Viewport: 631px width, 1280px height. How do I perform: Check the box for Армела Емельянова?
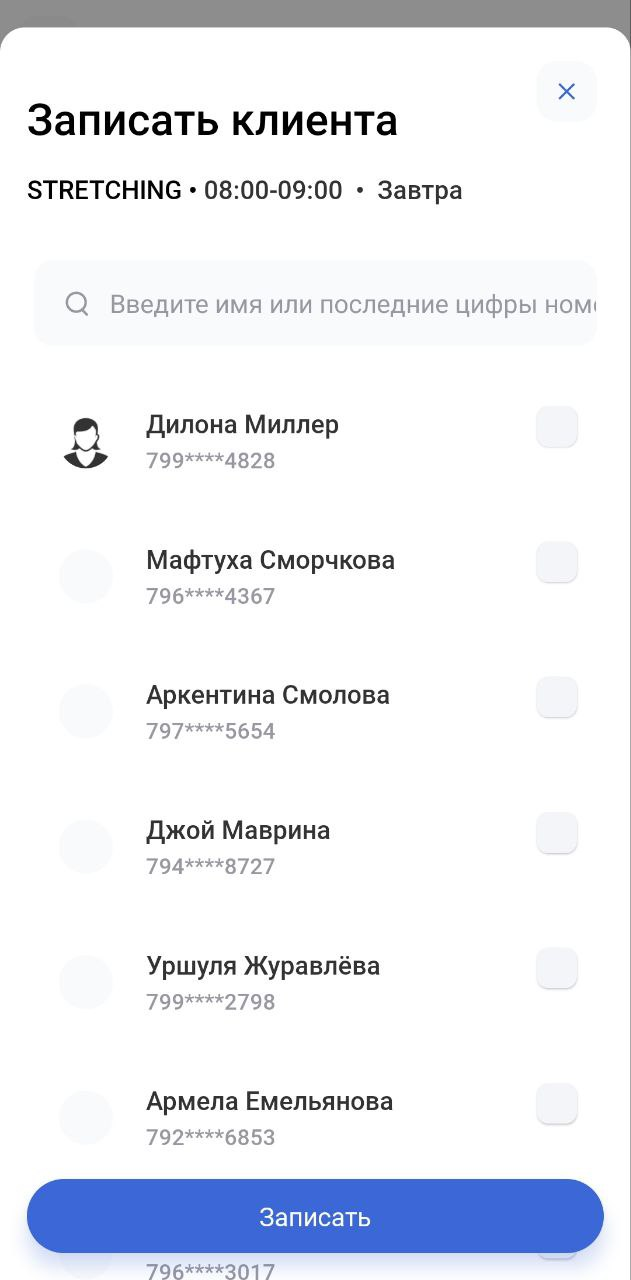tap(557, 1103)
